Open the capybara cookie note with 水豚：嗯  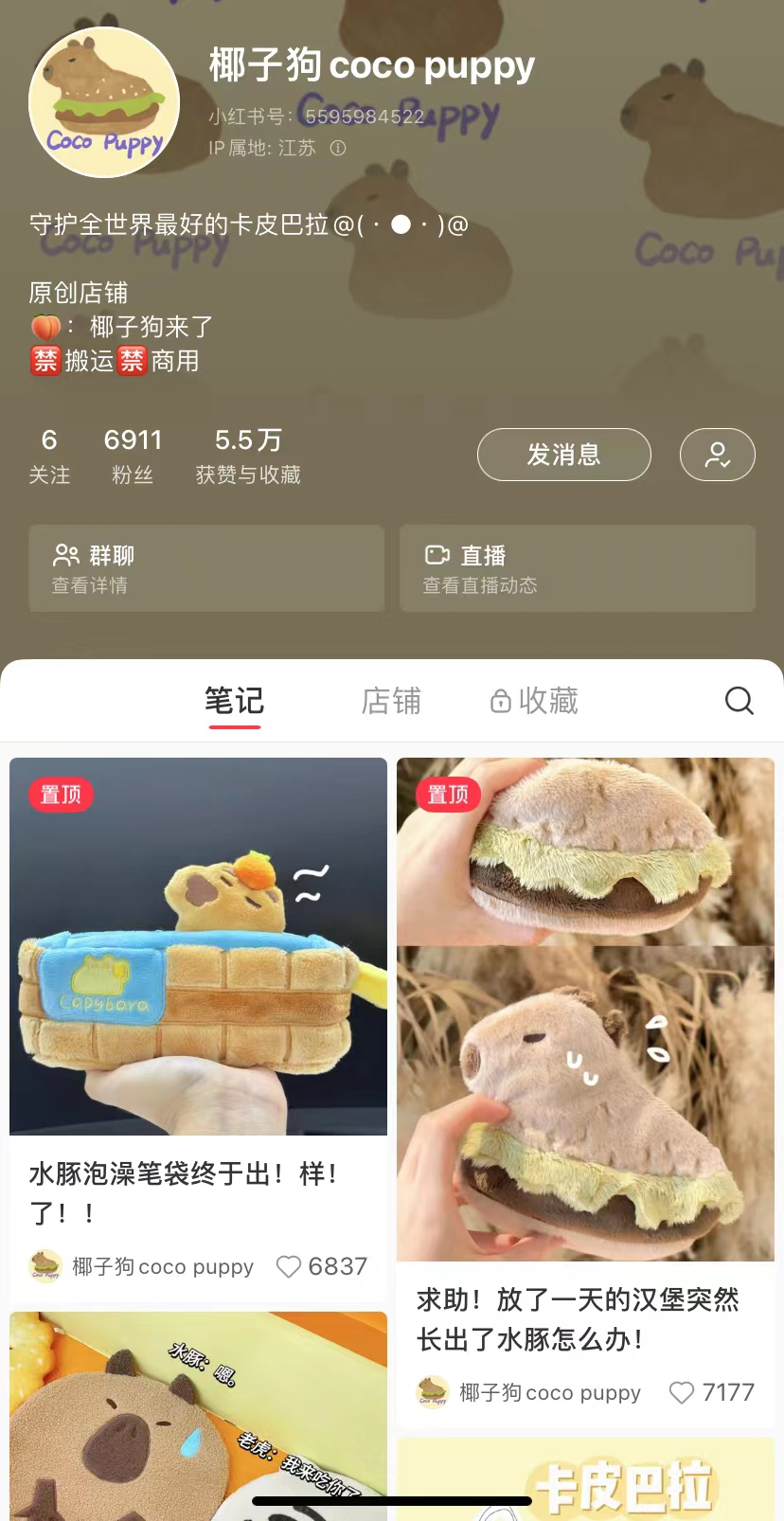(198, 1416)
